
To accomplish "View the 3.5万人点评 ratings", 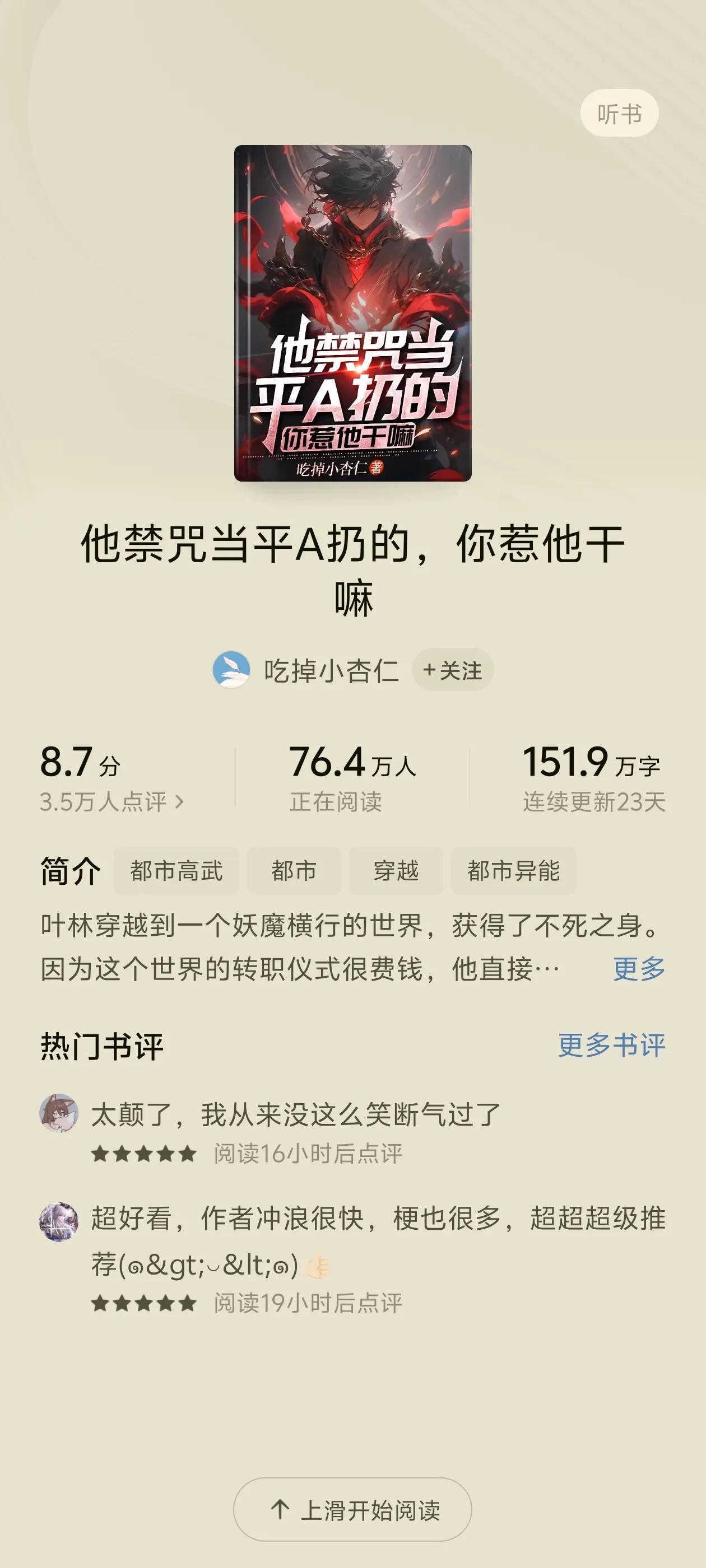I will click(x=112, y=802).
